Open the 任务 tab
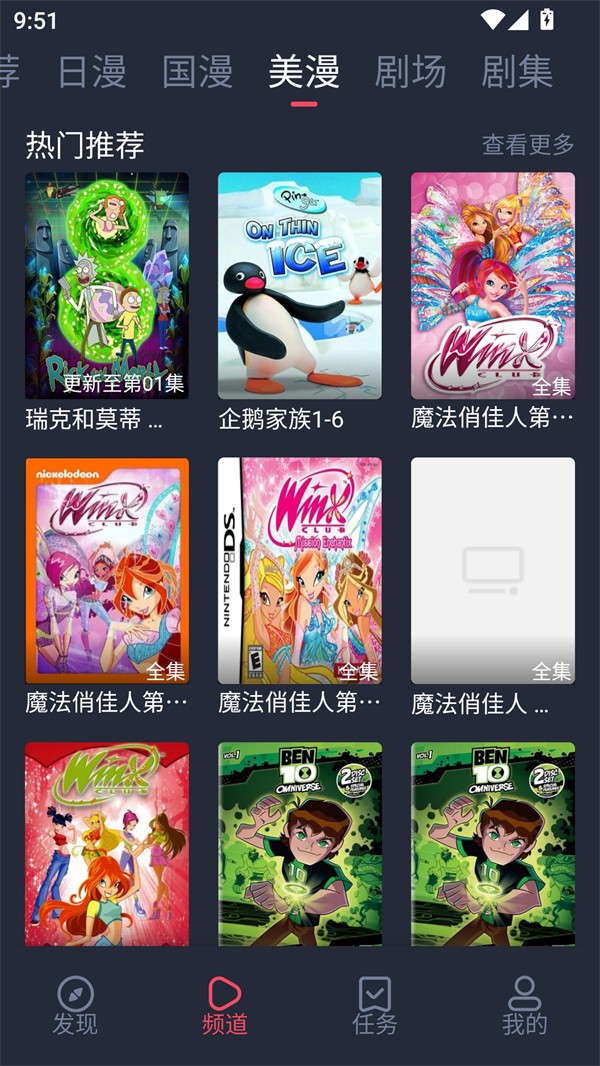This screenshot has height=1066, width=600. (375, 1005)
